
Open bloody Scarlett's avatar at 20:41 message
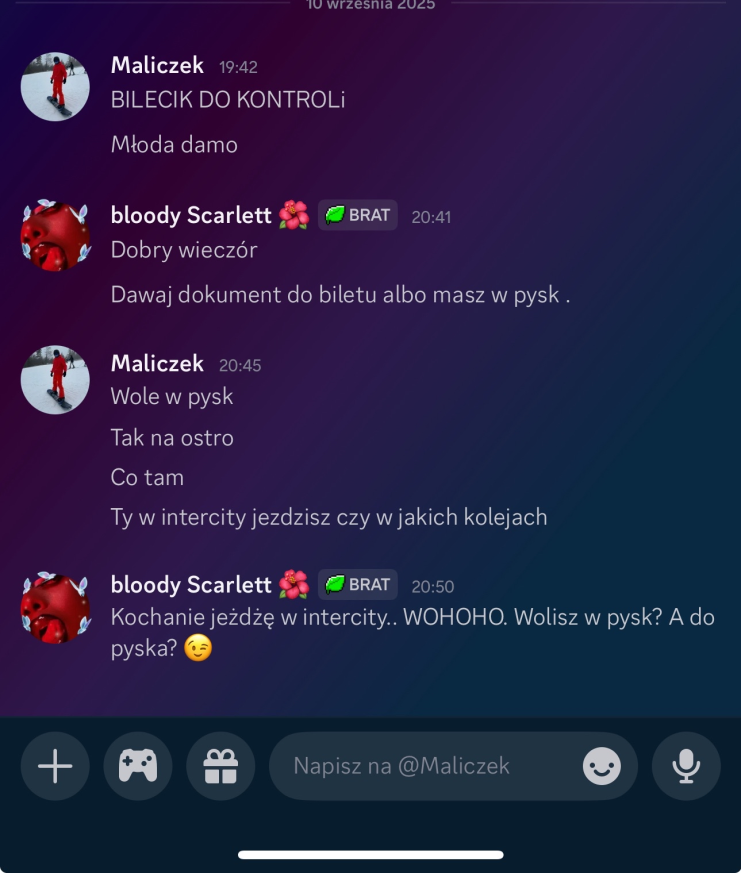click(56, 236)
